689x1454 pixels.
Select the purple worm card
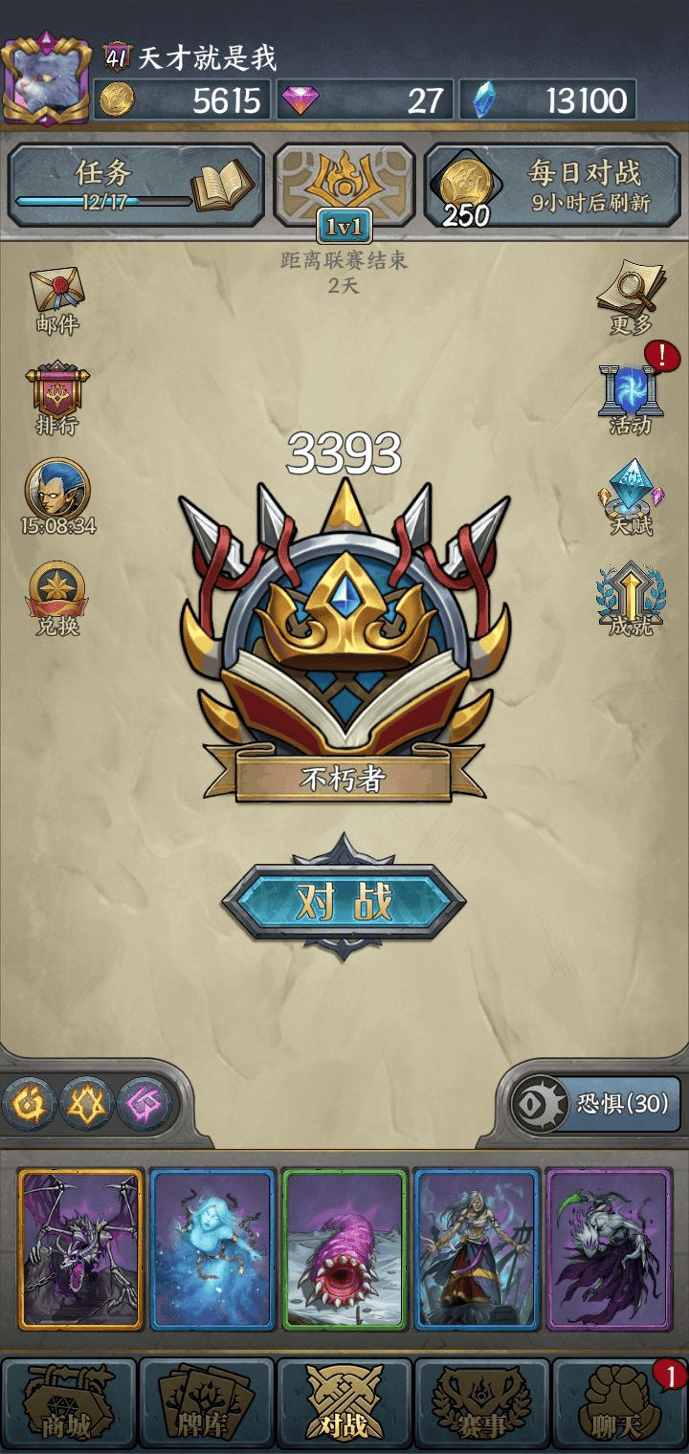coord(344,1250)
